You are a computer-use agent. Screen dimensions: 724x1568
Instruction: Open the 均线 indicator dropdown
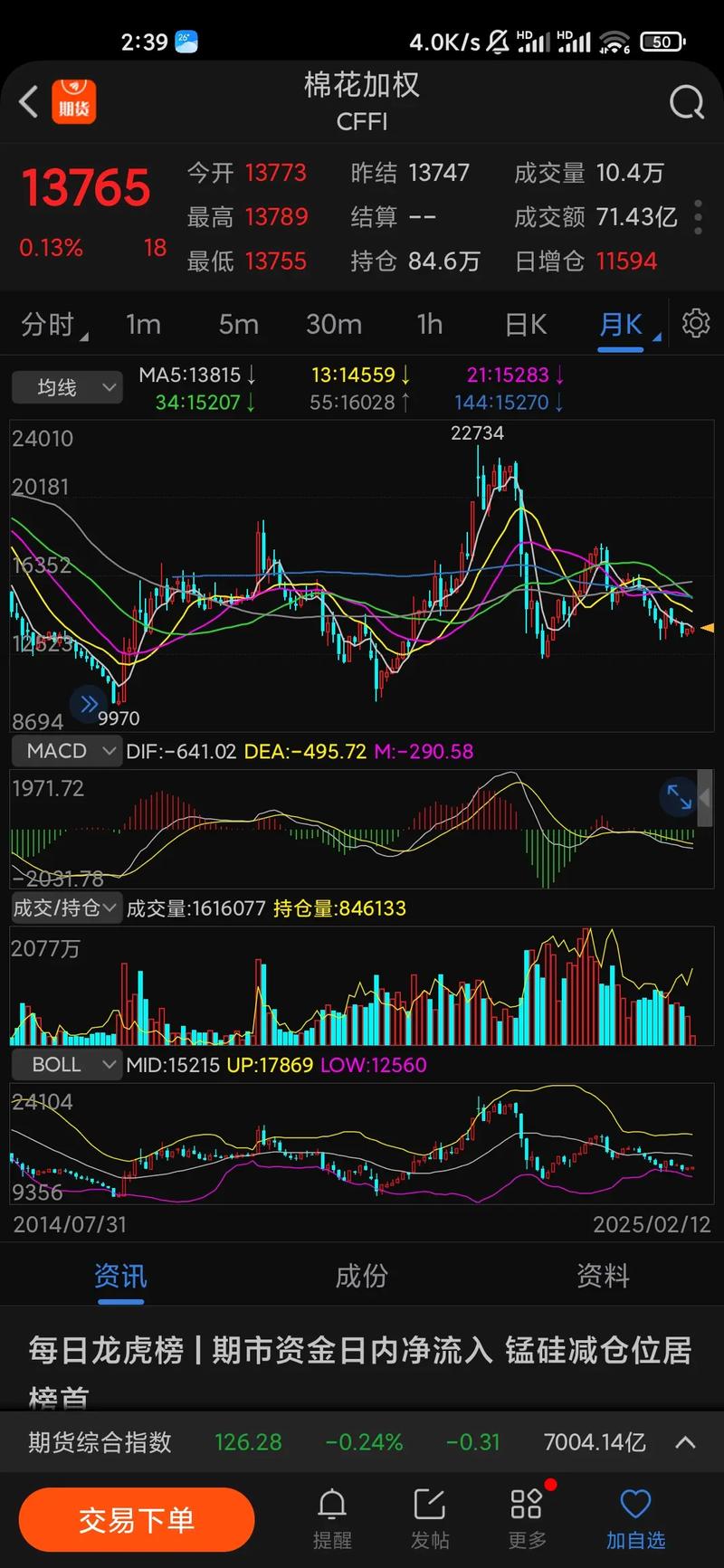[66, 386]
